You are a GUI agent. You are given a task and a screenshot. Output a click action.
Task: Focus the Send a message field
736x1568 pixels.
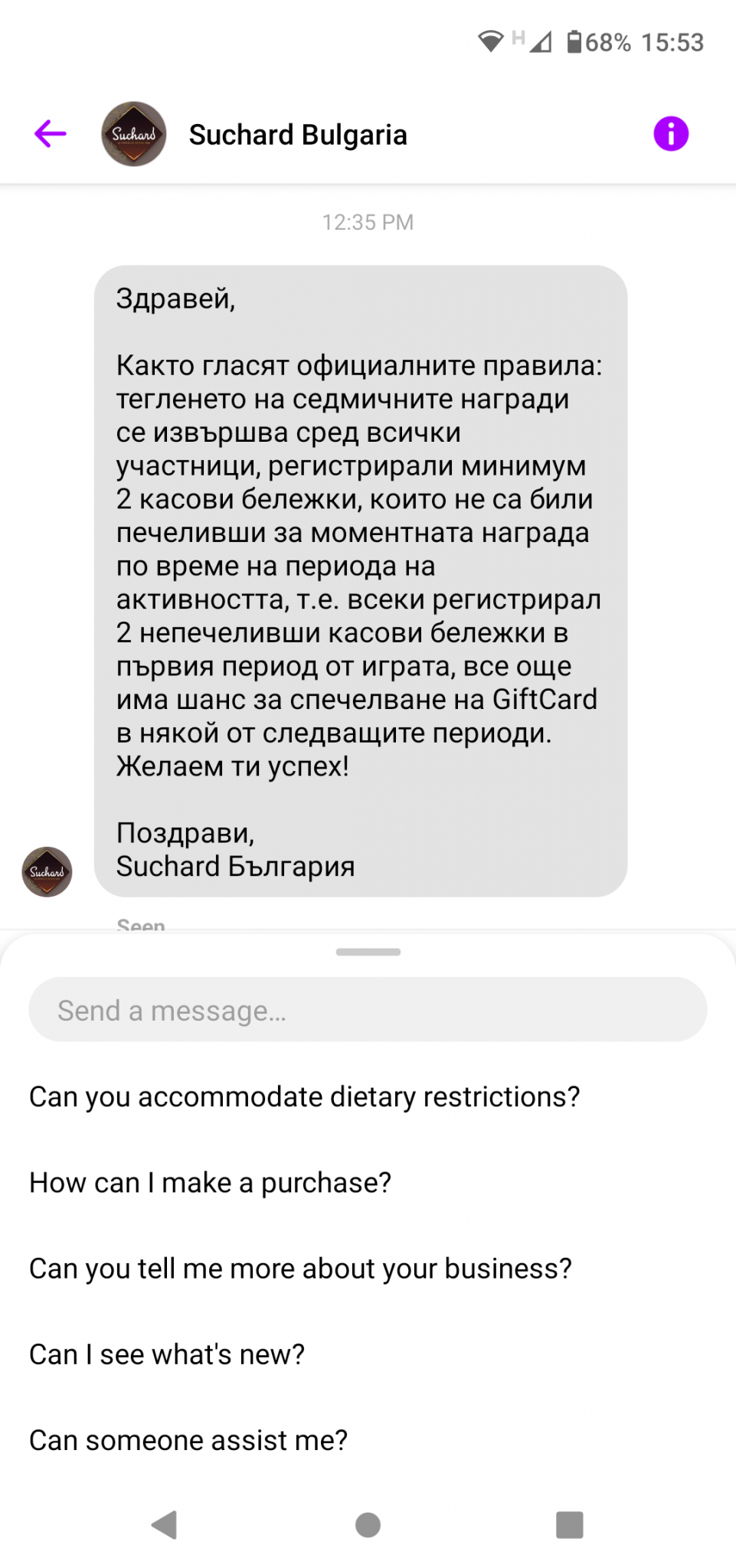click(x=368, y=1010)
